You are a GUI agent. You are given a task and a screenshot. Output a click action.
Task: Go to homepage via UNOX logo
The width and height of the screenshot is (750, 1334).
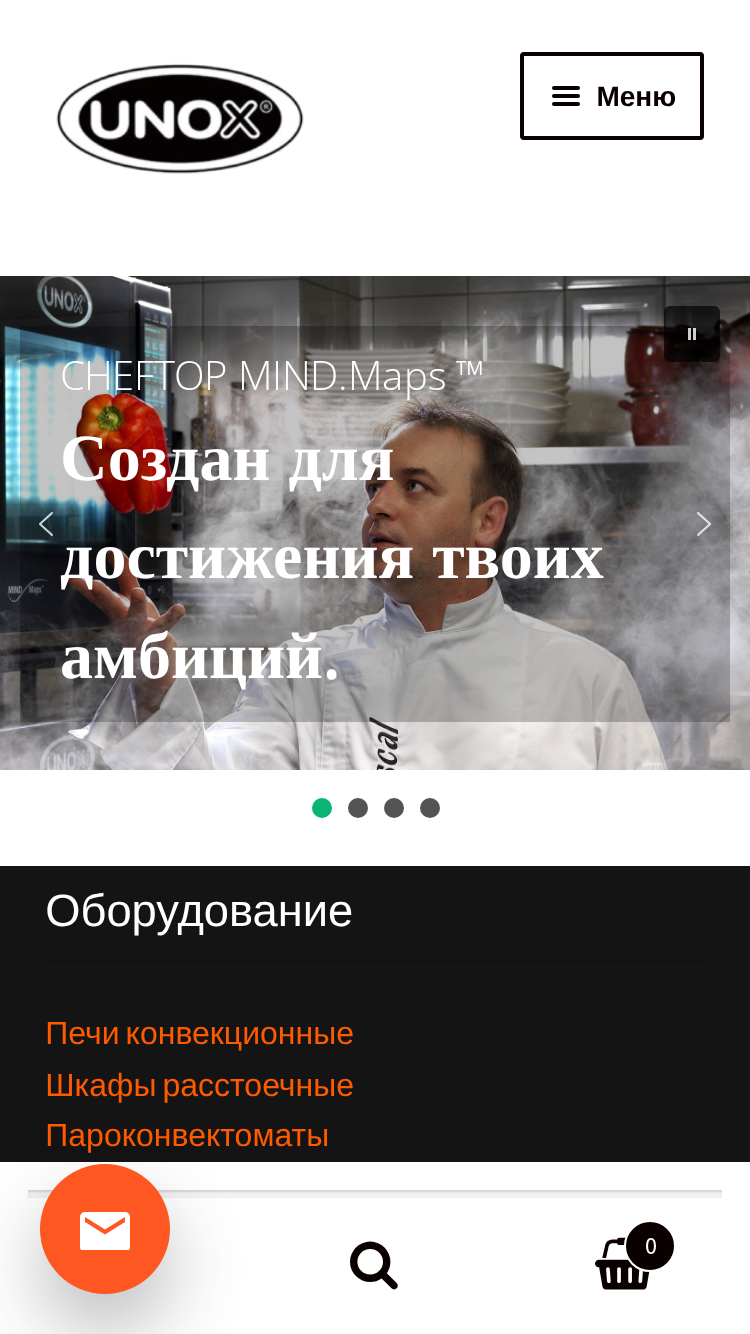(x=180, y=119)
